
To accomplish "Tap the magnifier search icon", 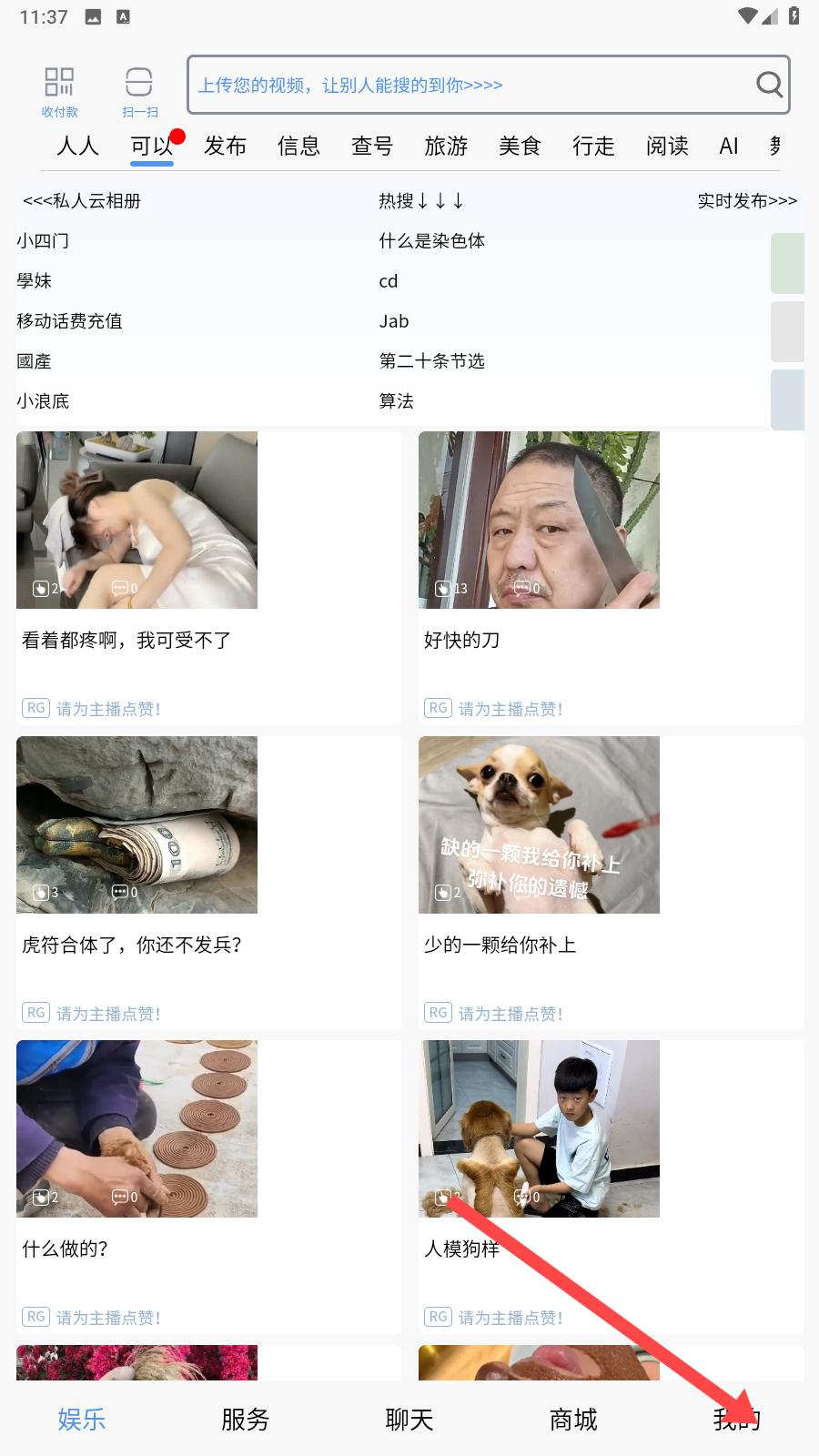I will (769, 85).
